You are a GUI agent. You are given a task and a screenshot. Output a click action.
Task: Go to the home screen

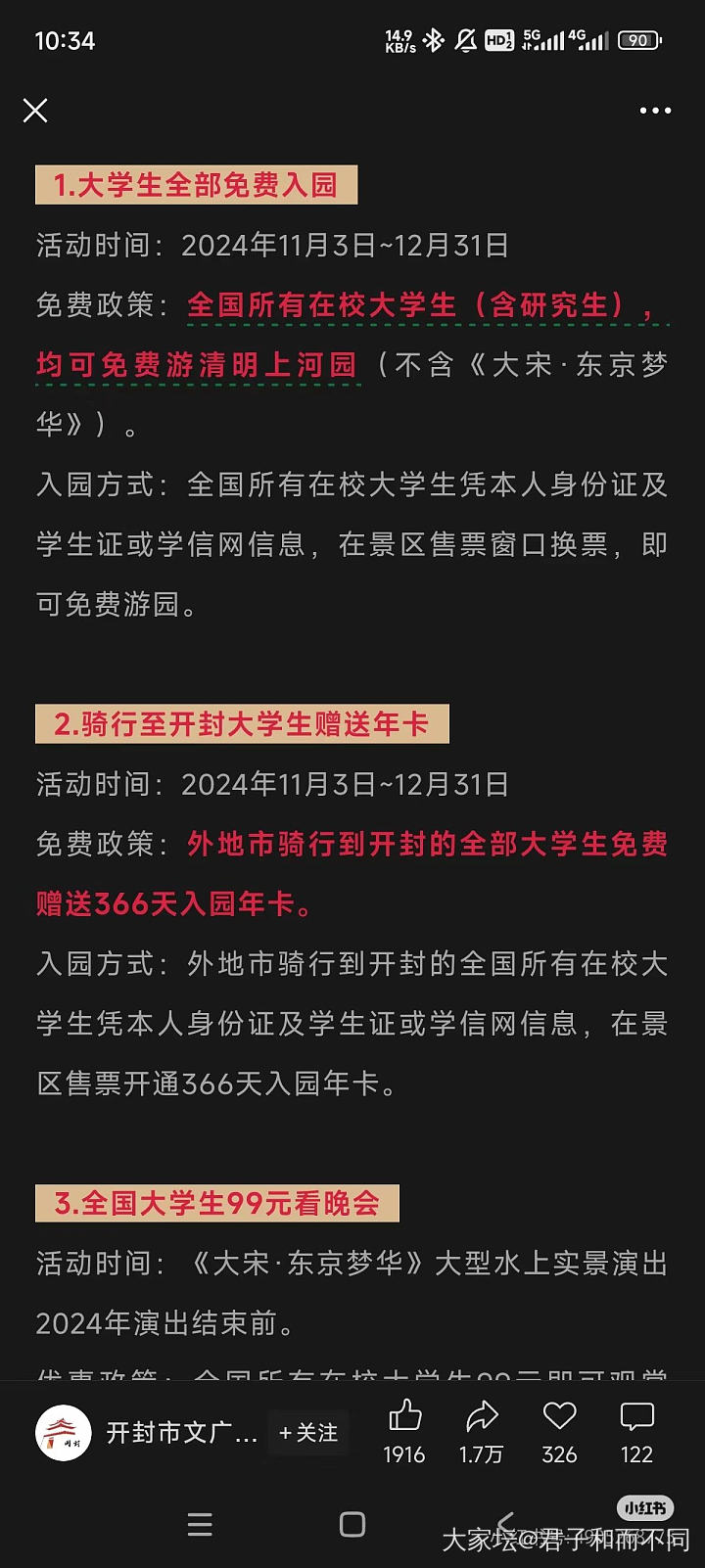[352, 1524]
